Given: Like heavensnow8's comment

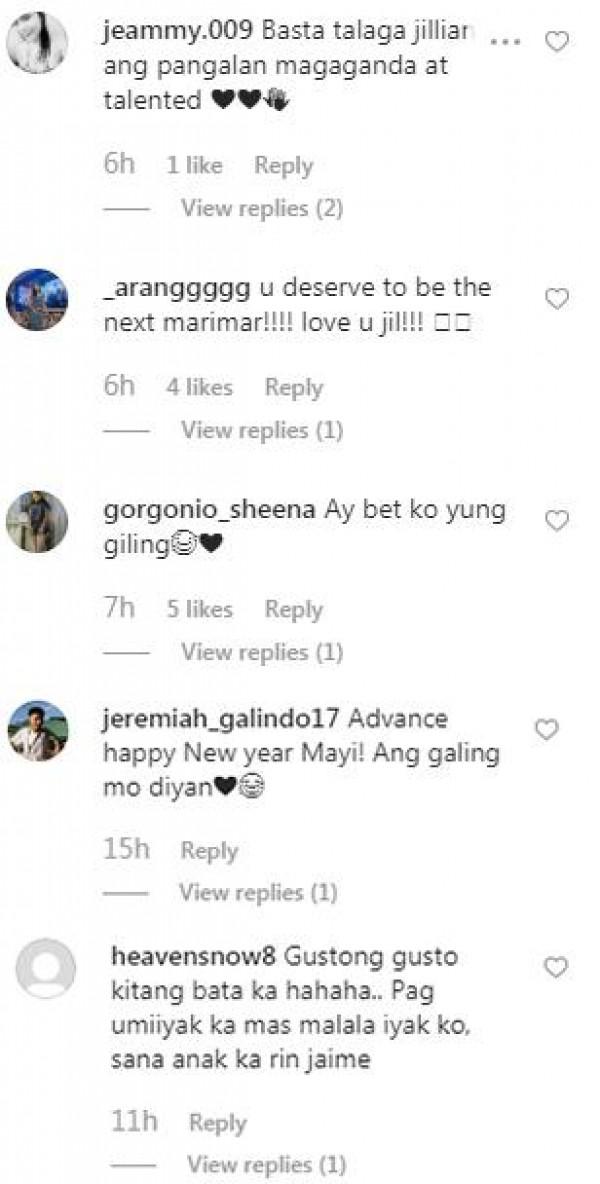Looking at the screenshot, I should [x=555, y=967].
